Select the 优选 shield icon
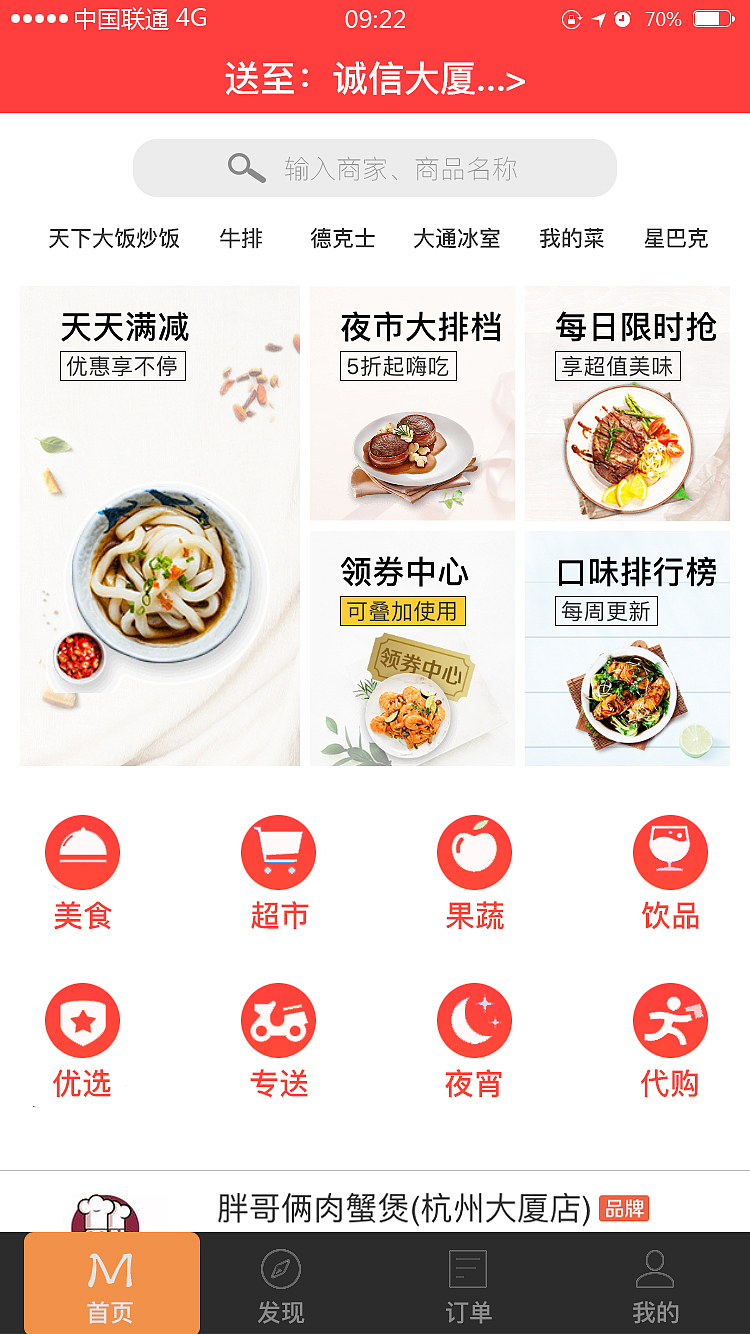 pos(82,1019)
